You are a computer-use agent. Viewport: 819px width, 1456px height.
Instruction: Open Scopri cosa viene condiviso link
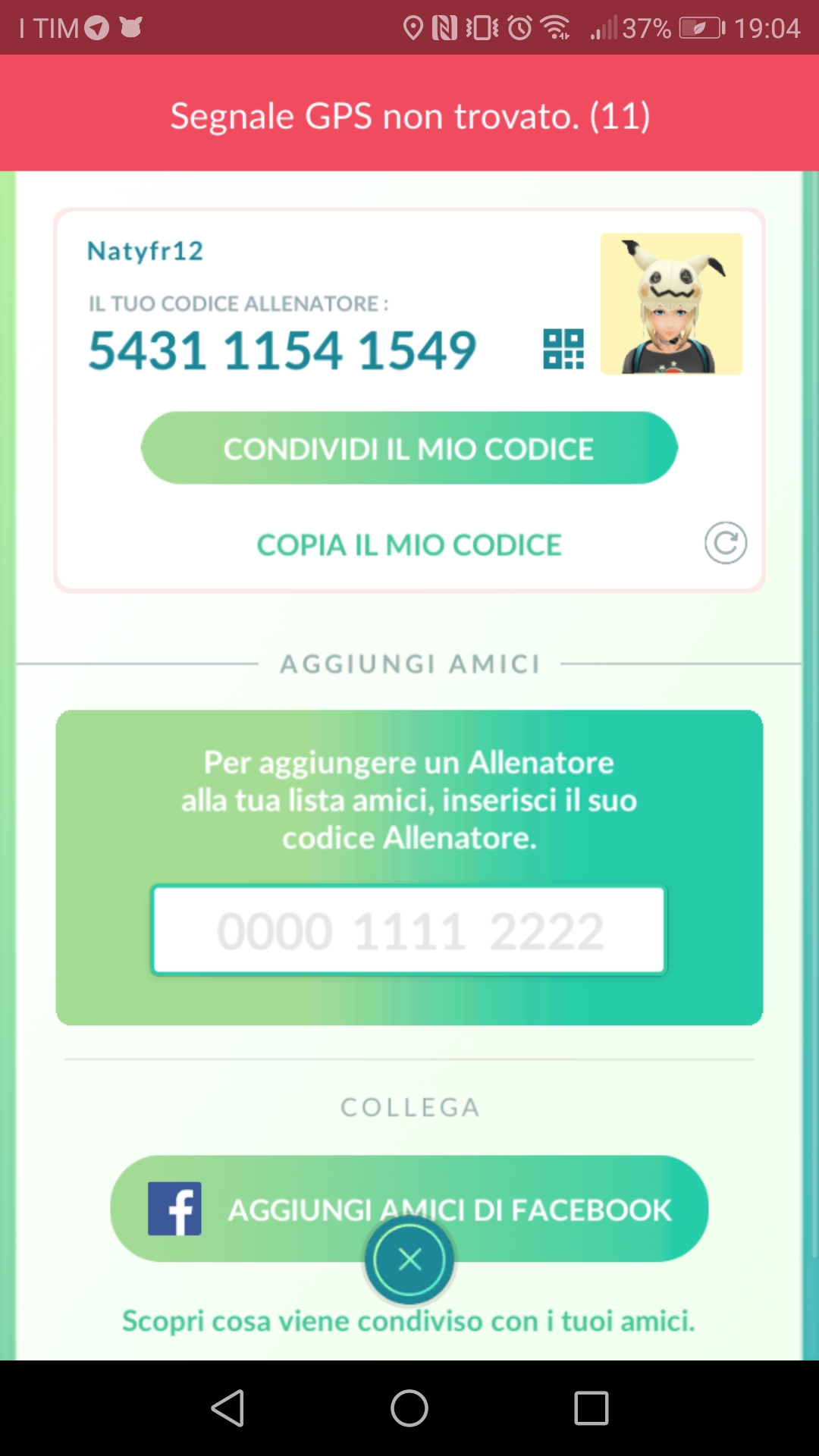[409, 1321]
